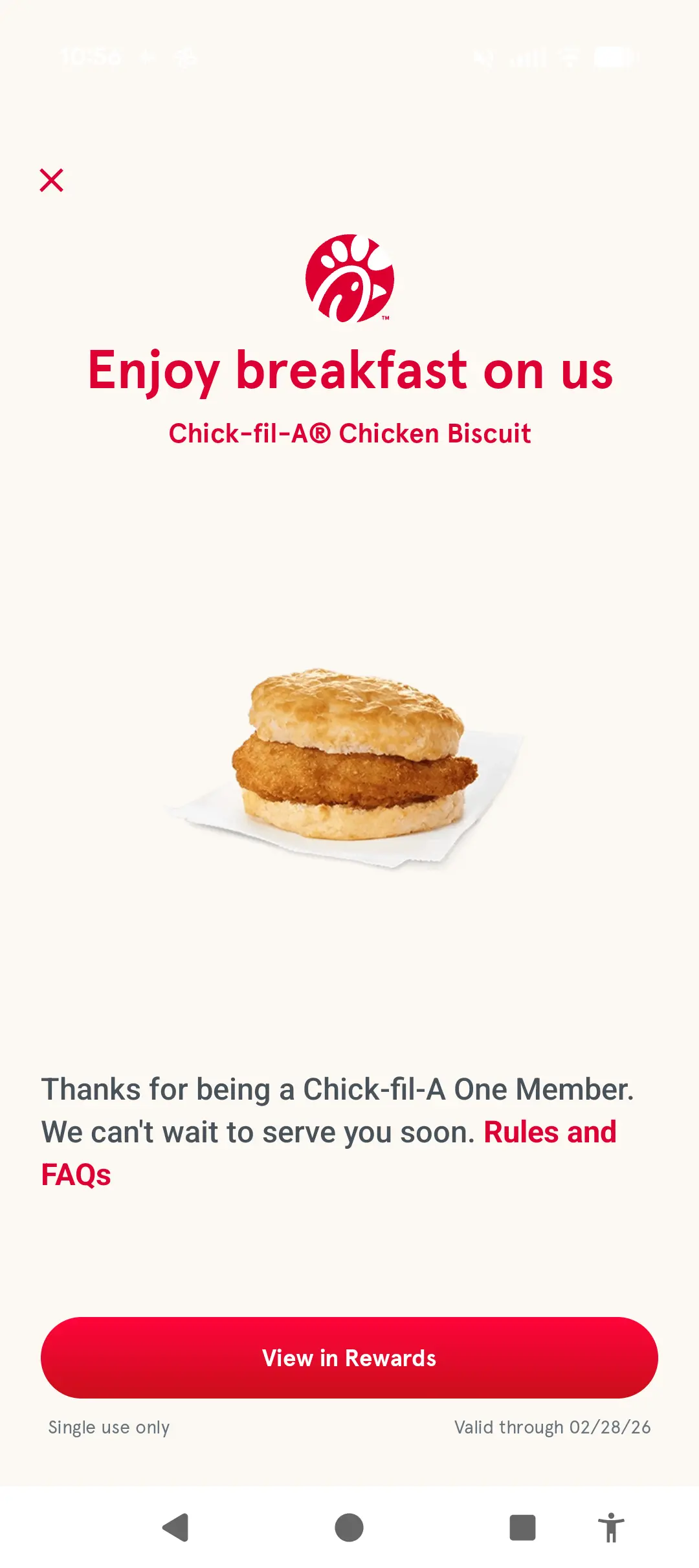Open the accessibility shortcut
Image resolution: width=699 pixels, height=1568 pixels.
(x=610, y=1528)
